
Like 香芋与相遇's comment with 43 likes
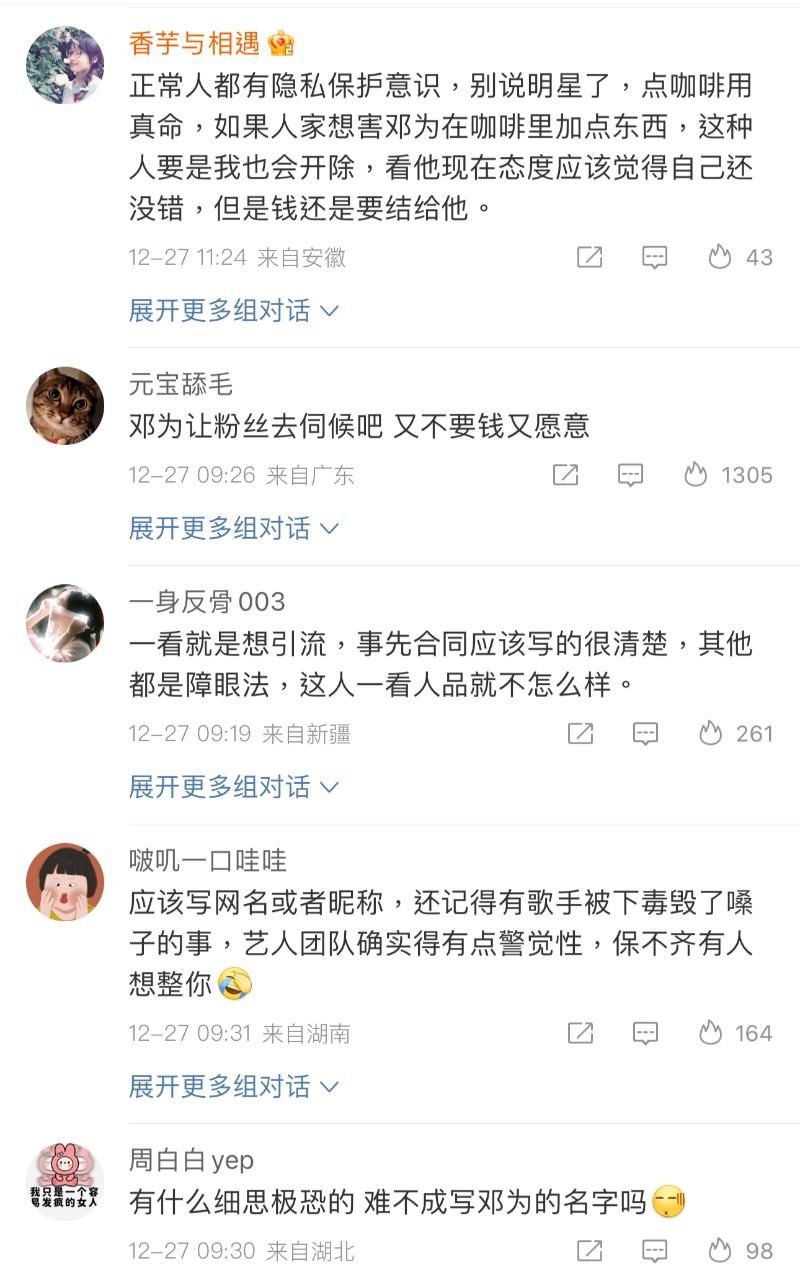click(x=720, y=257)
